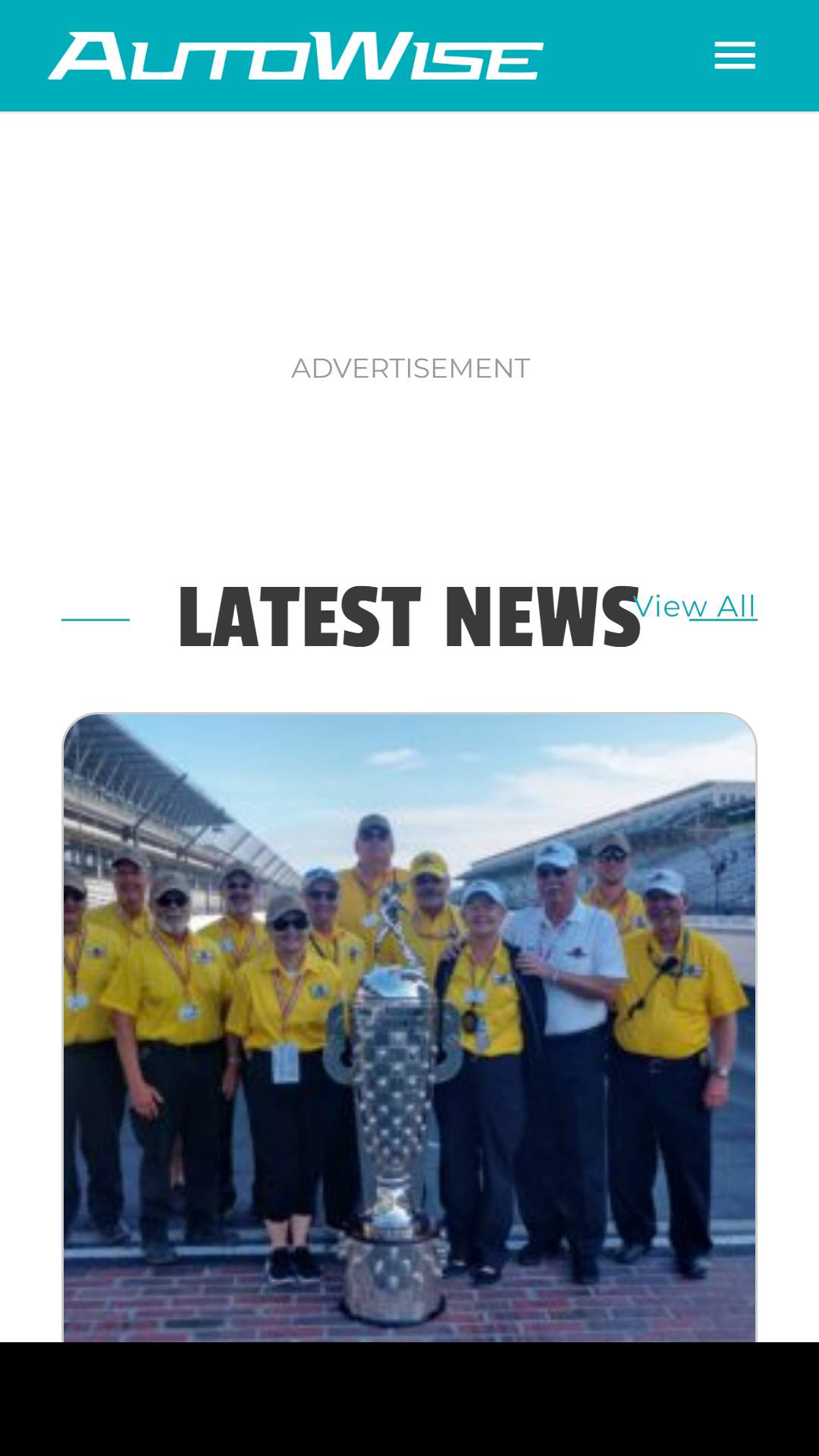
Task: Open the View All news link
Action: pyautogui.click(x=695, y=607)
